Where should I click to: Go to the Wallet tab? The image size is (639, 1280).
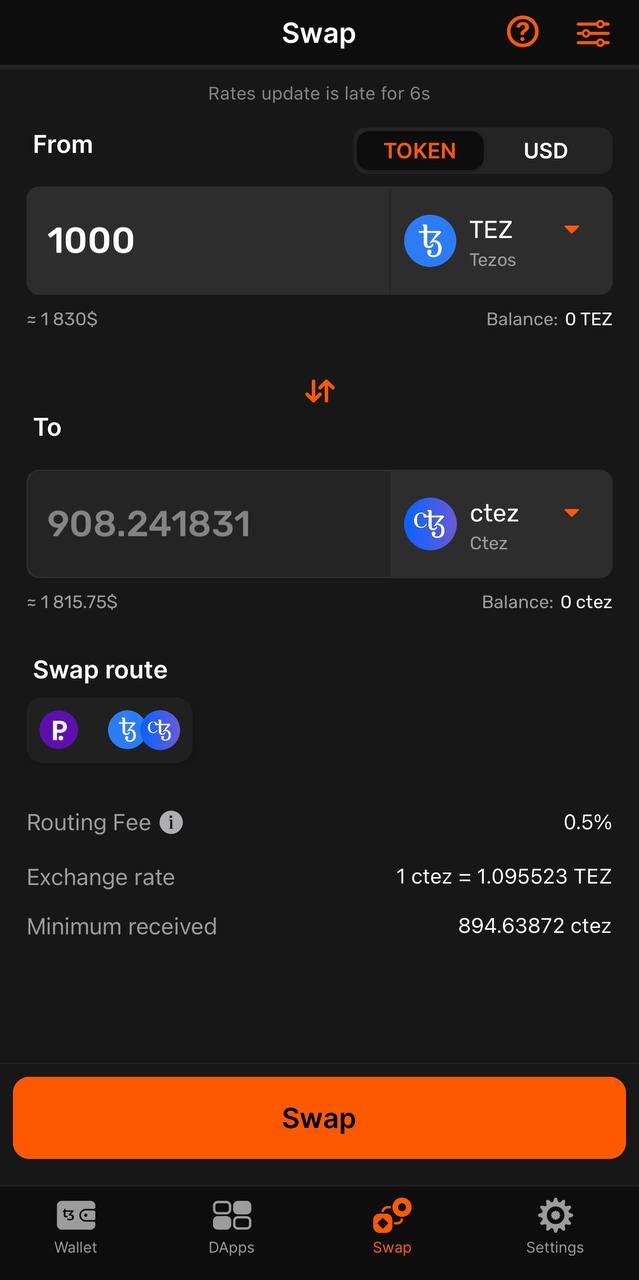click(76, 1227)
